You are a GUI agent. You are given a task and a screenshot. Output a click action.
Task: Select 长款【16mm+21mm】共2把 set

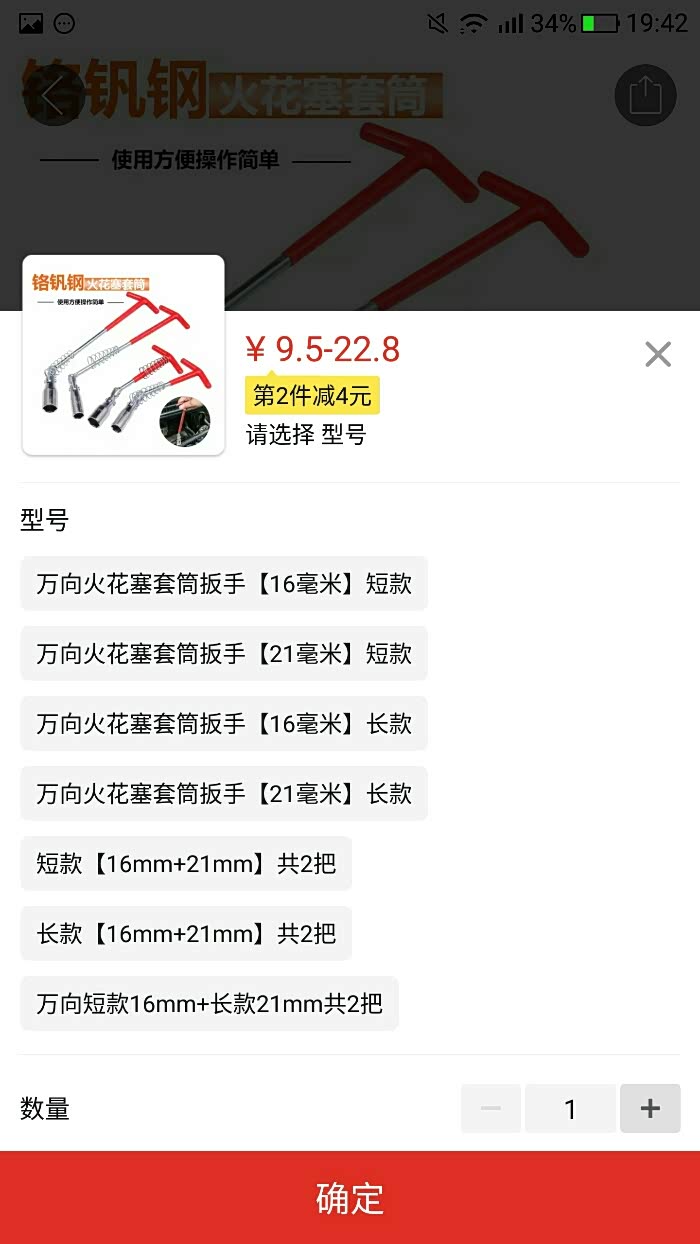(186, 933)
